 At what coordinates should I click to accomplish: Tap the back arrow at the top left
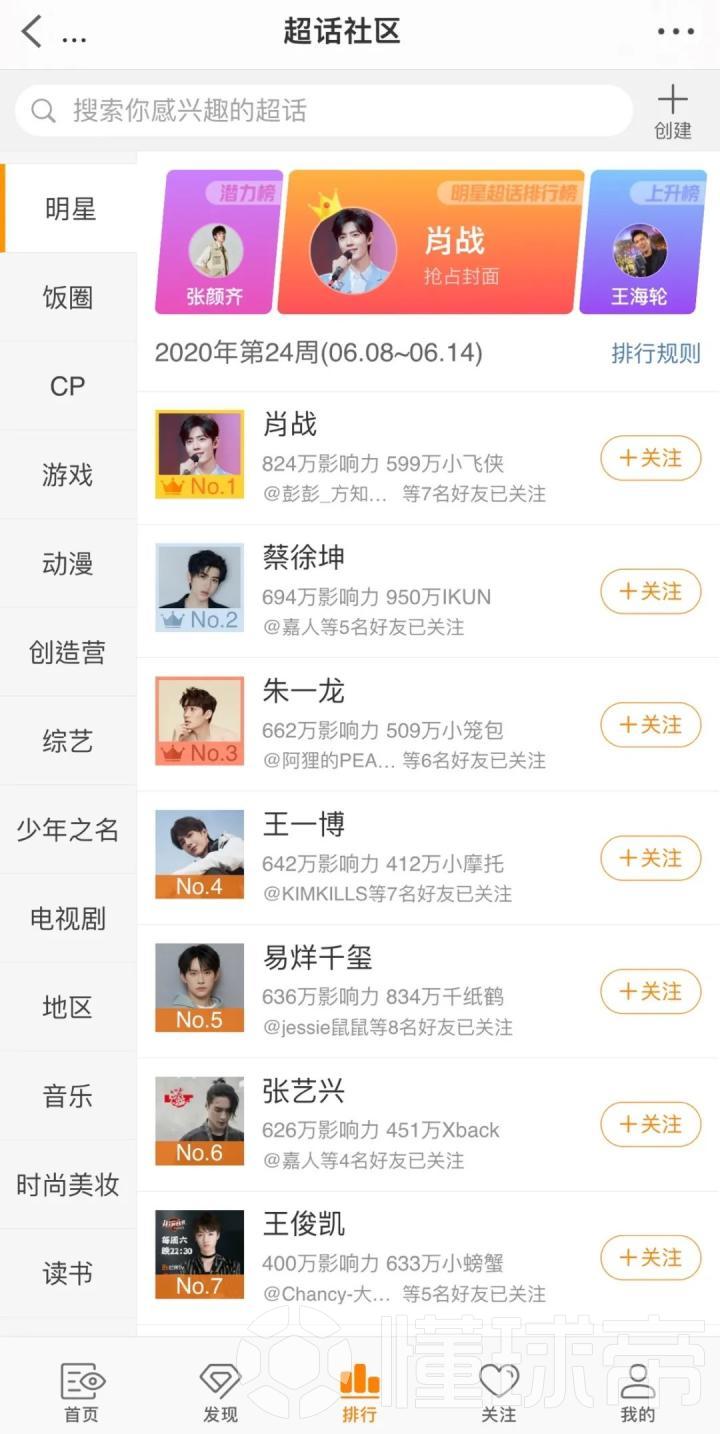pos(30,31)
